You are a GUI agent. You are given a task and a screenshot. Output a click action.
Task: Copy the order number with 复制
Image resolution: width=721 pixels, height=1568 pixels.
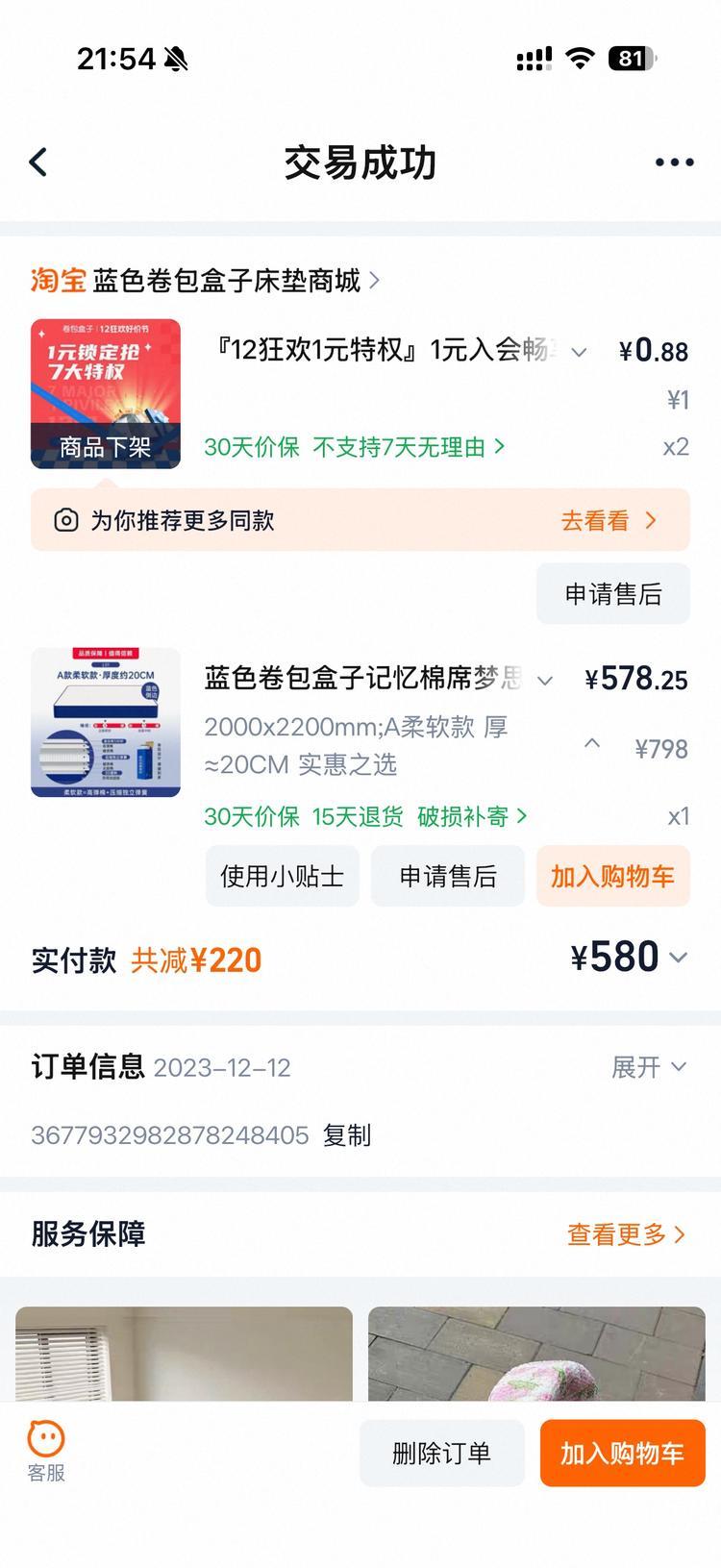tap(347, 1135)
